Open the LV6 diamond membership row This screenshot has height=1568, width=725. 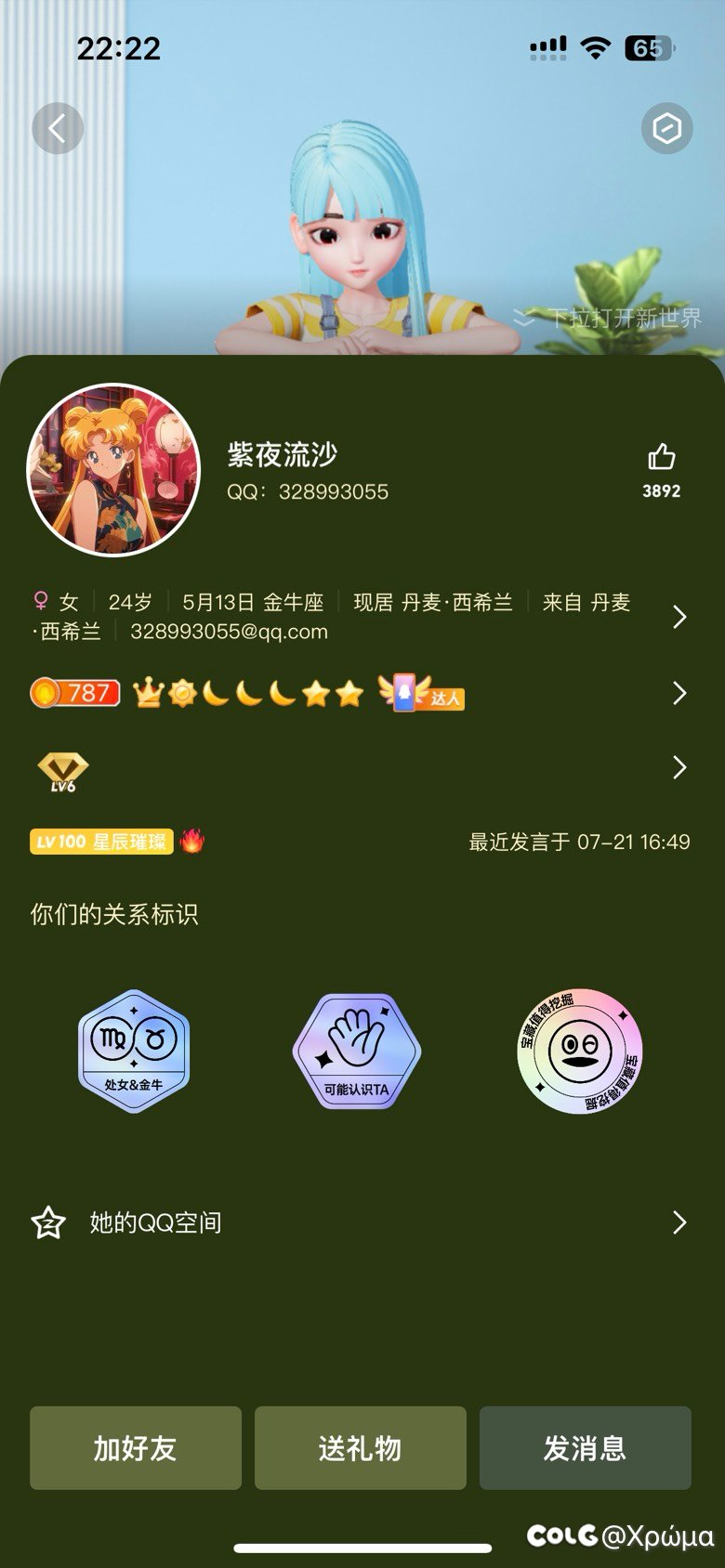(x=362, y=768)
